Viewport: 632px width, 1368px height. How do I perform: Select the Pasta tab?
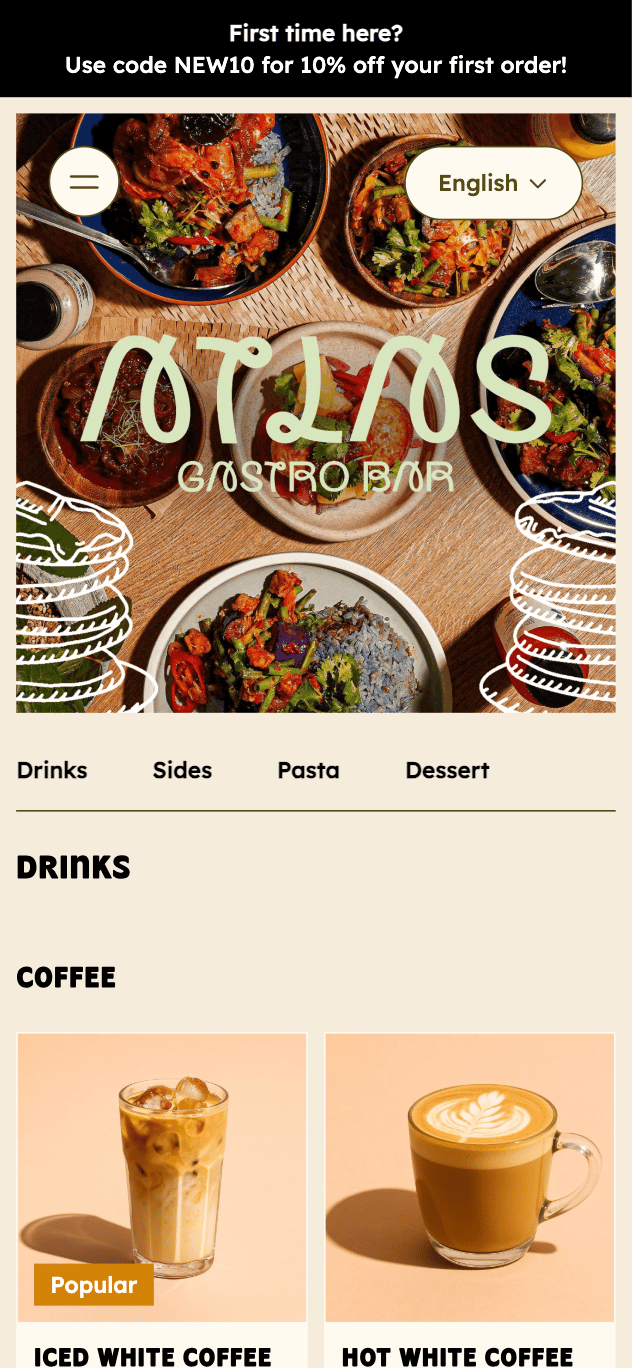pos(308,770)
